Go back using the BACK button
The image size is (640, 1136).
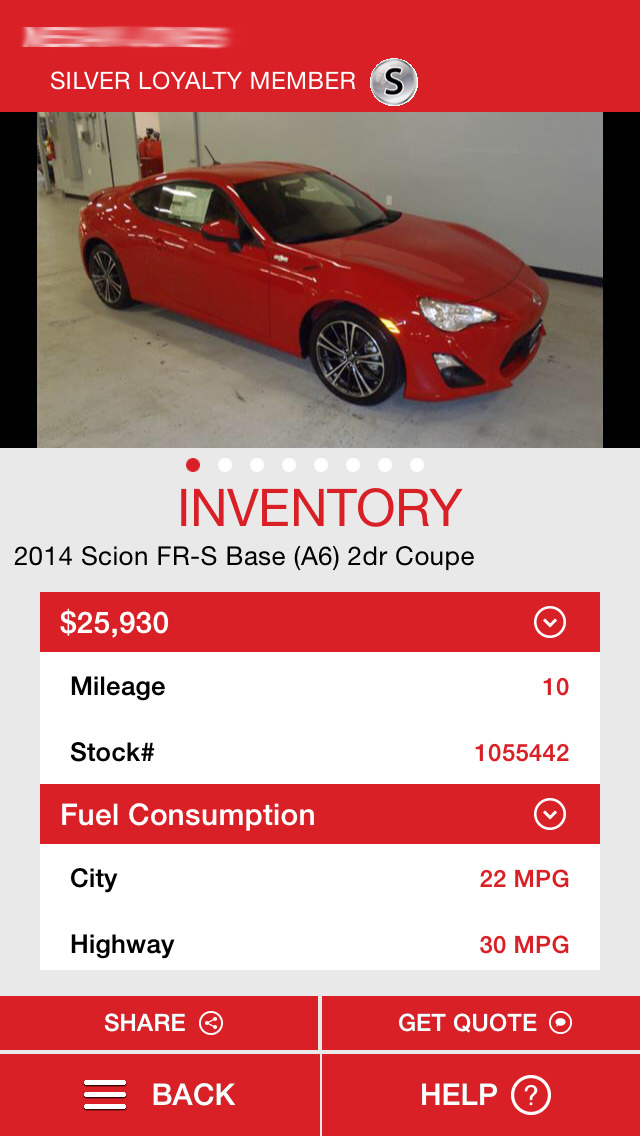pyautogui.click(x=159, y=1095)
